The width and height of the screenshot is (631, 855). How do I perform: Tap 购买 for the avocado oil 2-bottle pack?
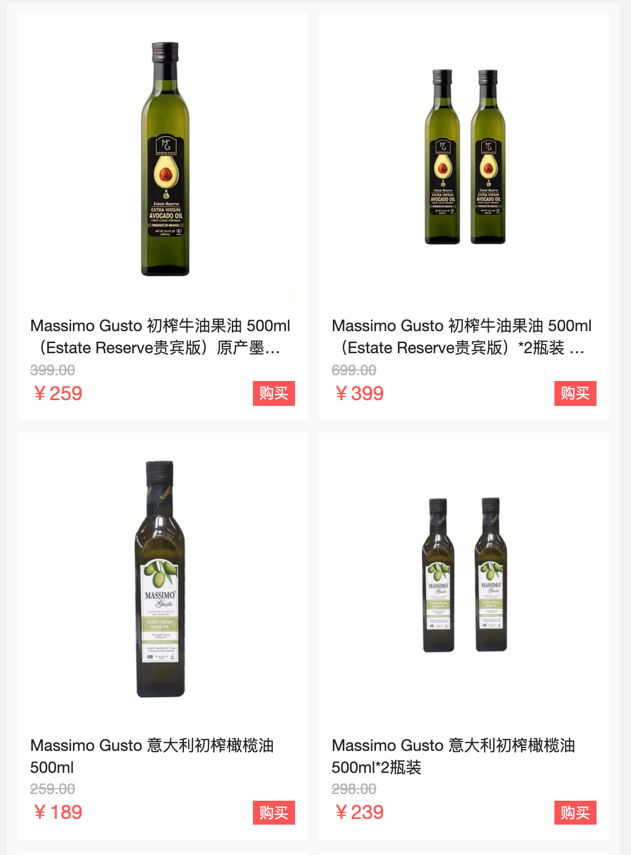click(575, 393)
